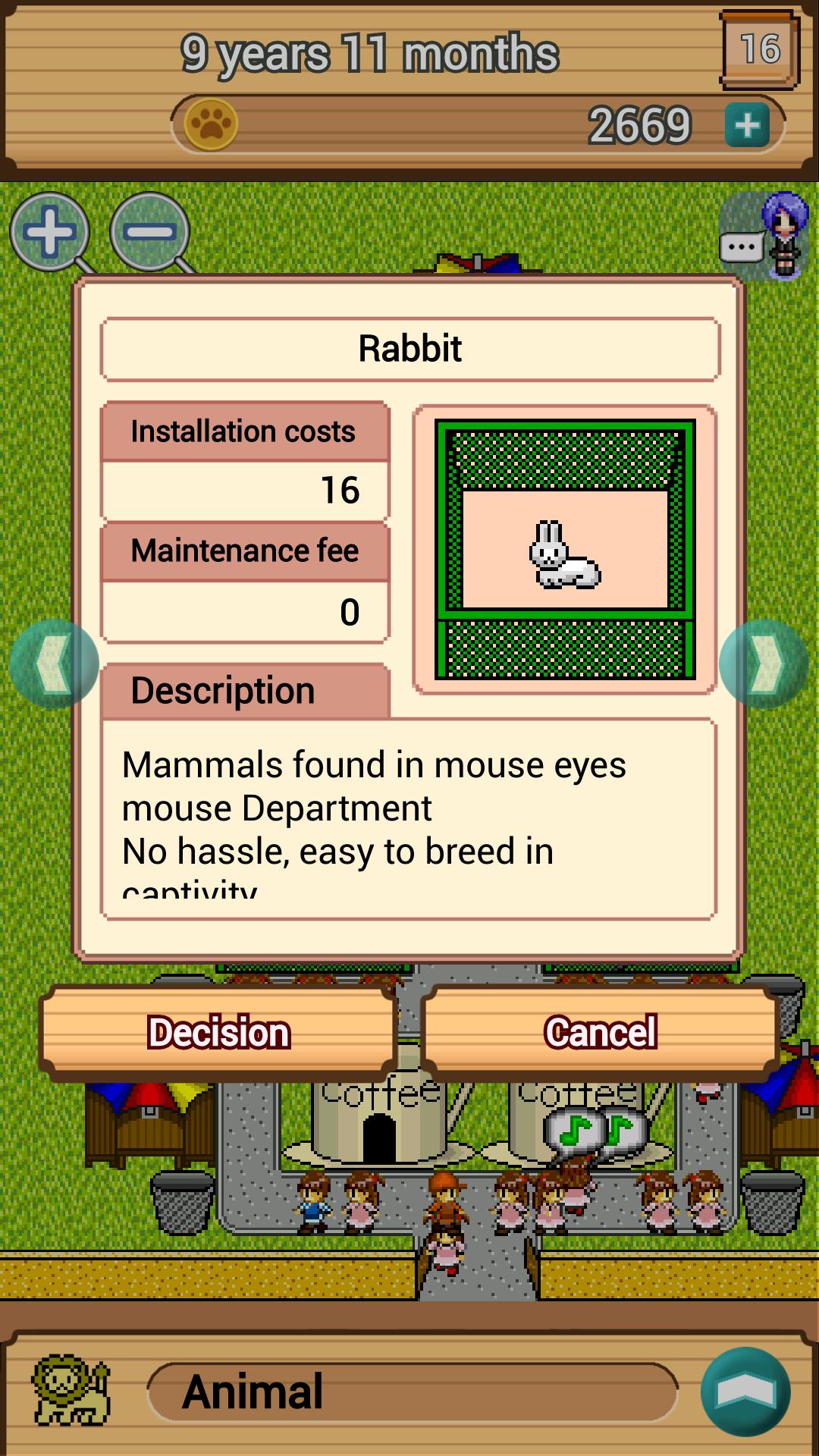This screenshot has width=819, height=1456.
Task: Open the advisor character's speech bubble
Action: coord(764,237)
